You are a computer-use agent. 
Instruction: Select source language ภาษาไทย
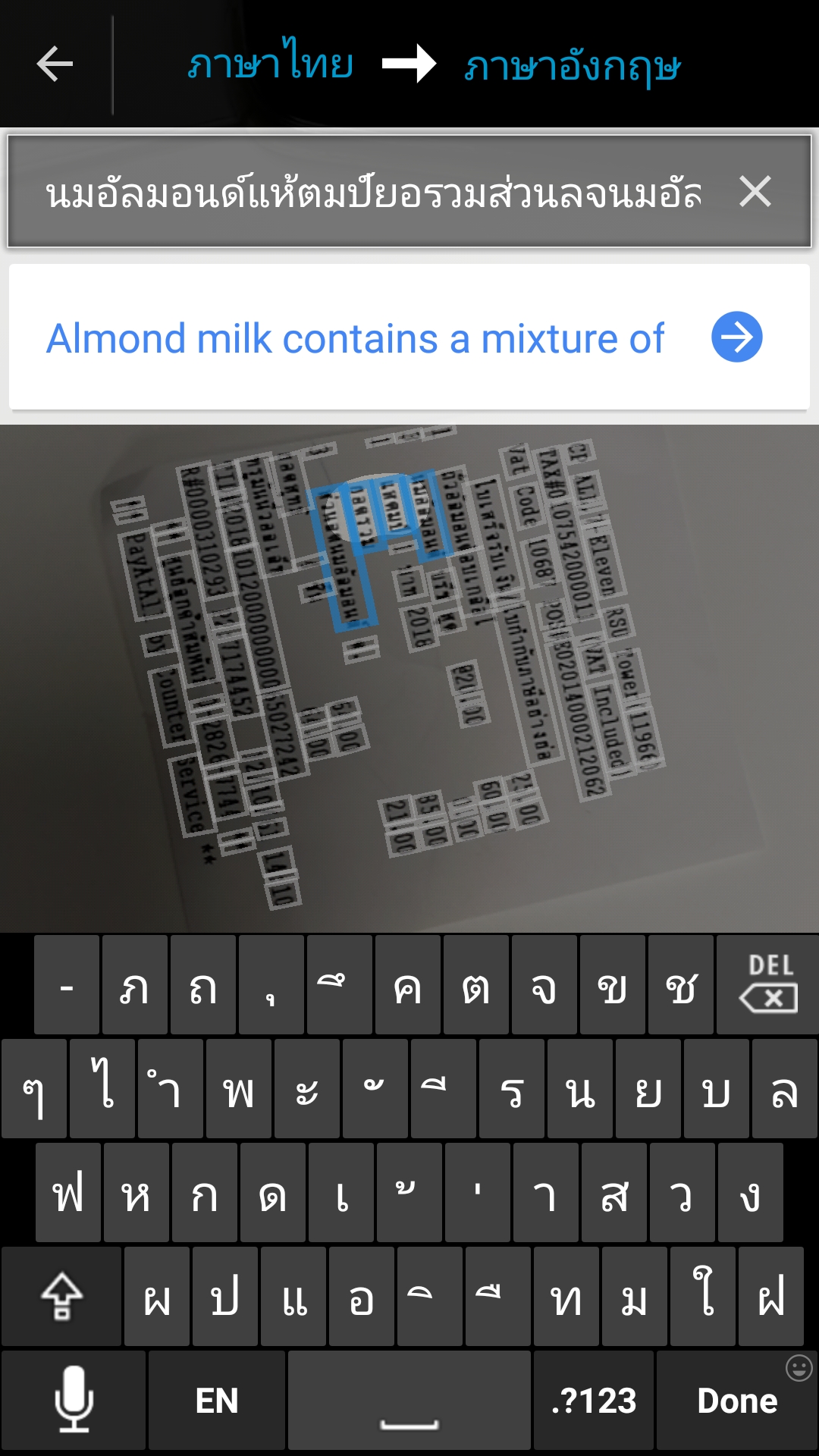pos(271,64)
